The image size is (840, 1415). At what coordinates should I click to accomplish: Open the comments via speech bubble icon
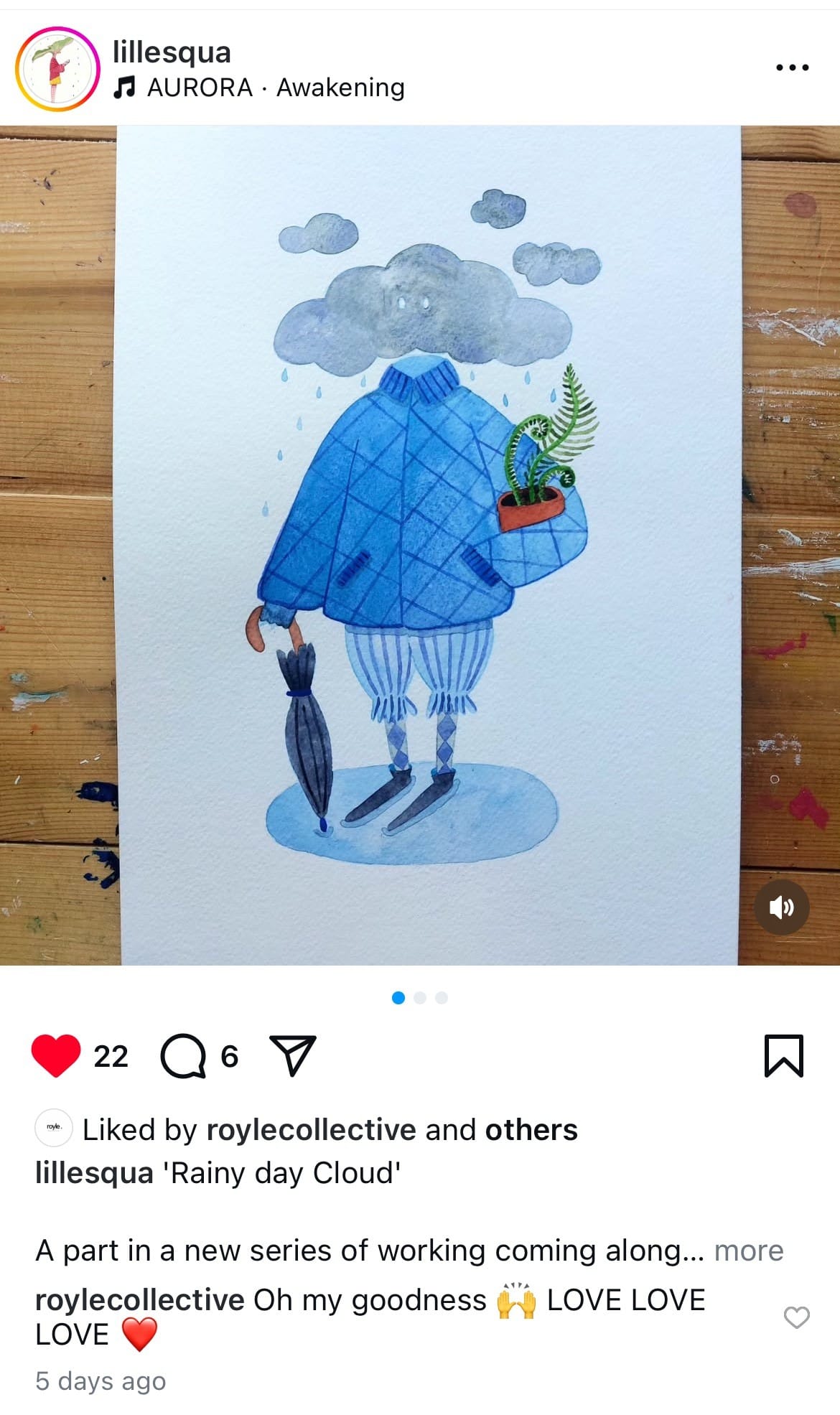[183, 1055]
